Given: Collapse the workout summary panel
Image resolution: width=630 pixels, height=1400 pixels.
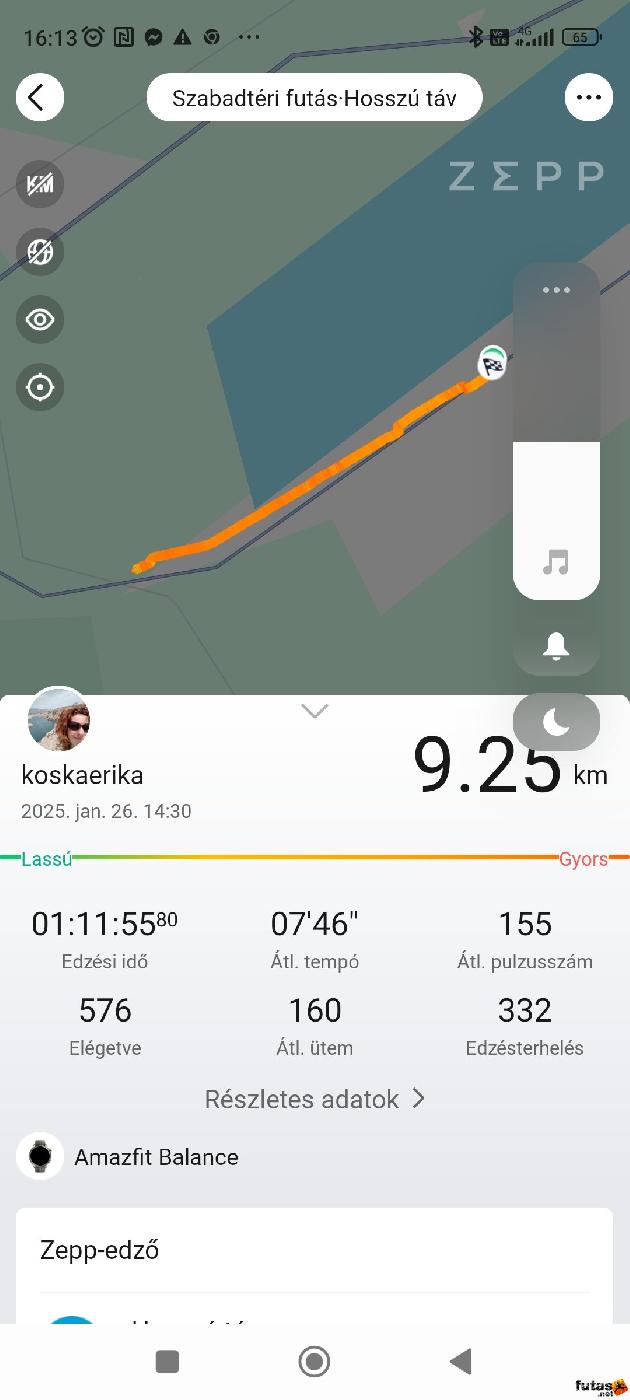Looking at the screenshot, I should pyautogui.click(x=315, y=711).
